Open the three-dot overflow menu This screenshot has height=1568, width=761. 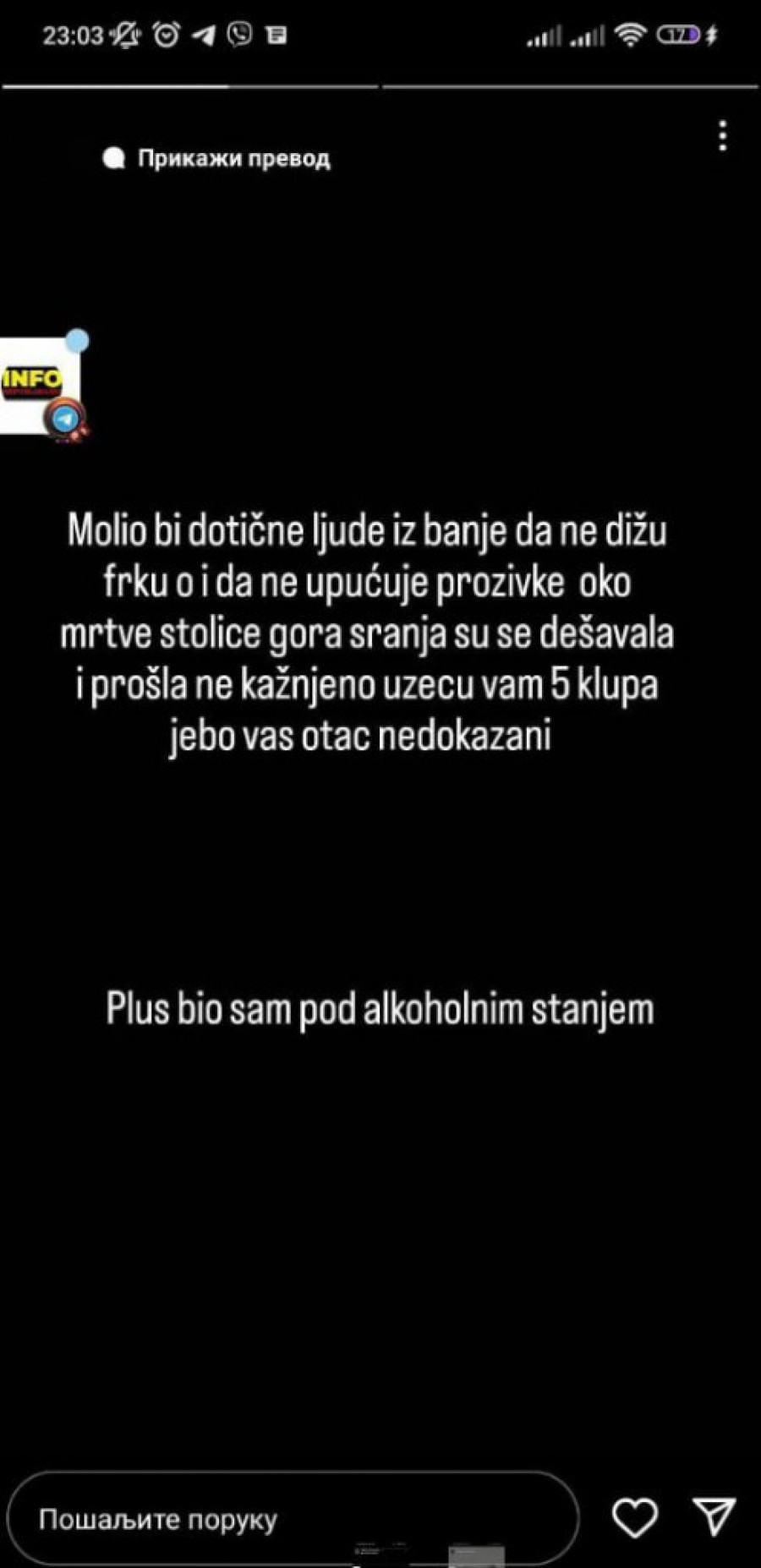tap(722, 136)
